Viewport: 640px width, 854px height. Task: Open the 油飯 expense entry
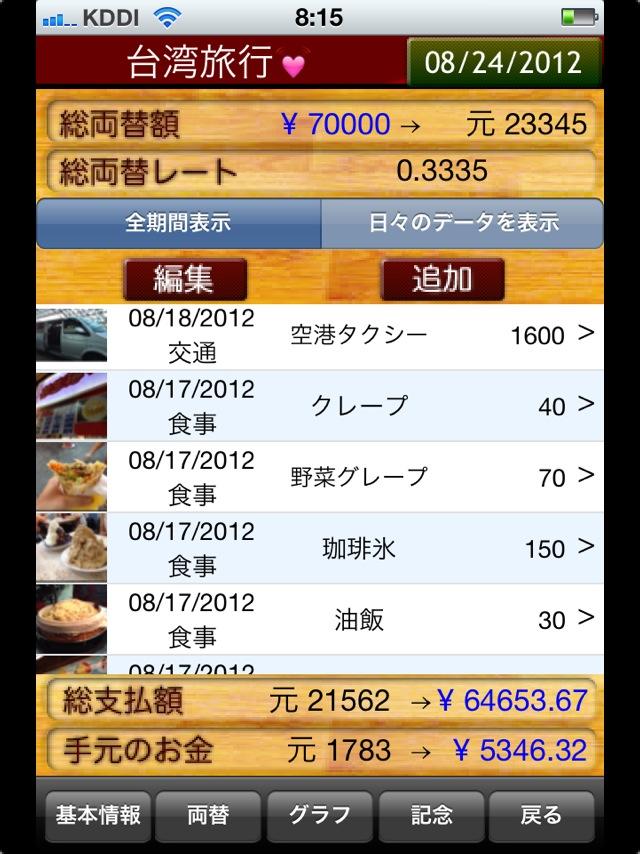tap(320, 619)
